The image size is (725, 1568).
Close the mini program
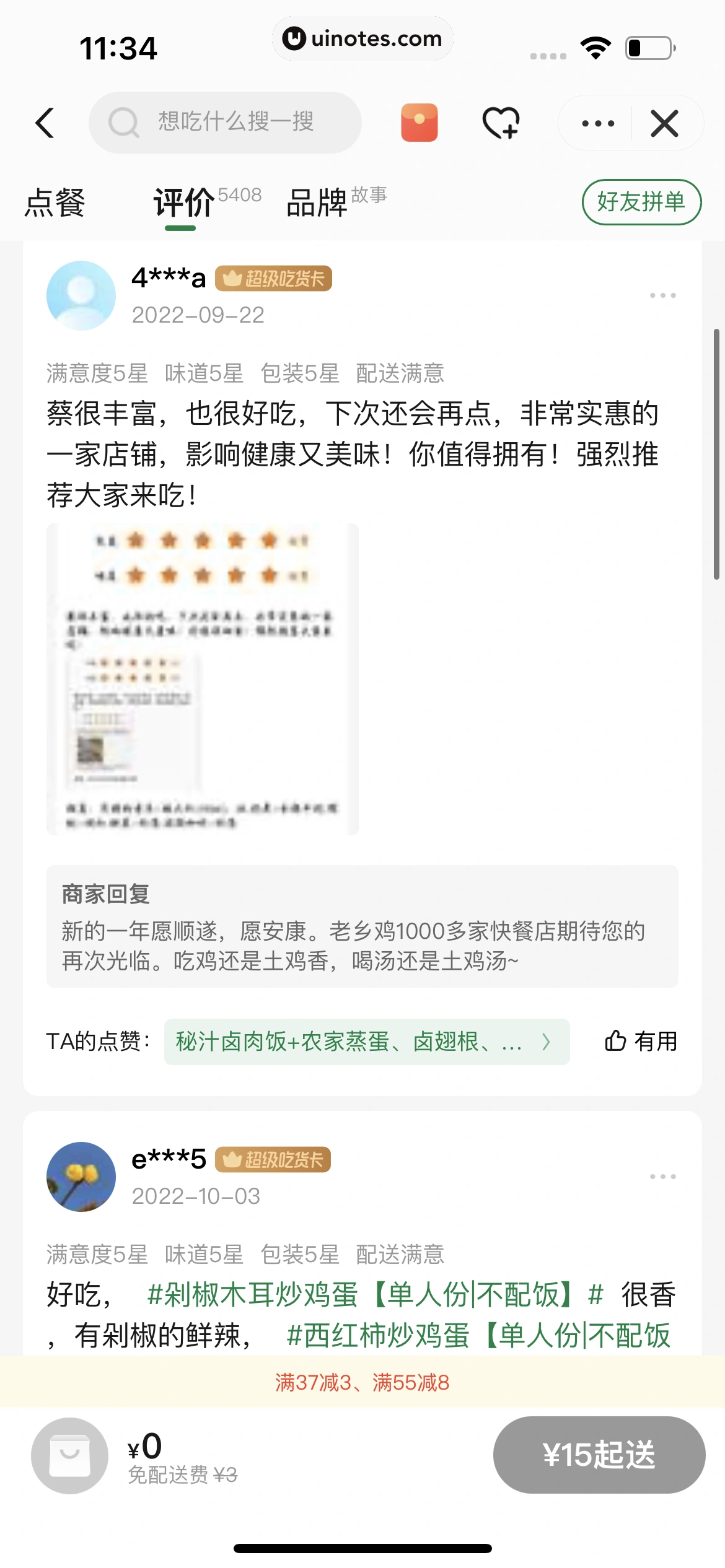pyautogui.click(x=664, y=123)
